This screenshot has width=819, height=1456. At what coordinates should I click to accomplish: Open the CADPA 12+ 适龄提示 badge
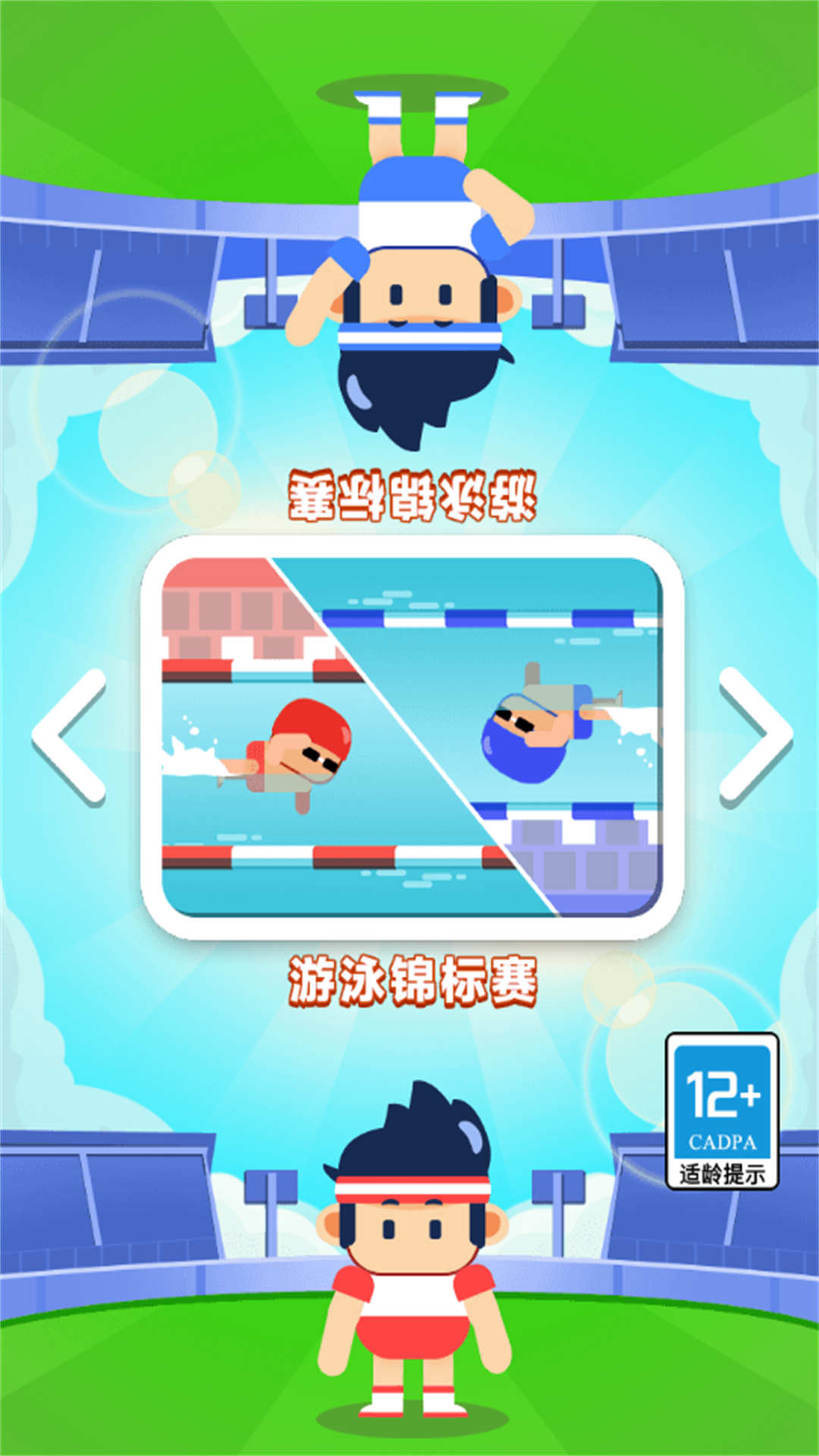pyautogui.click(x=722, y=1111)
